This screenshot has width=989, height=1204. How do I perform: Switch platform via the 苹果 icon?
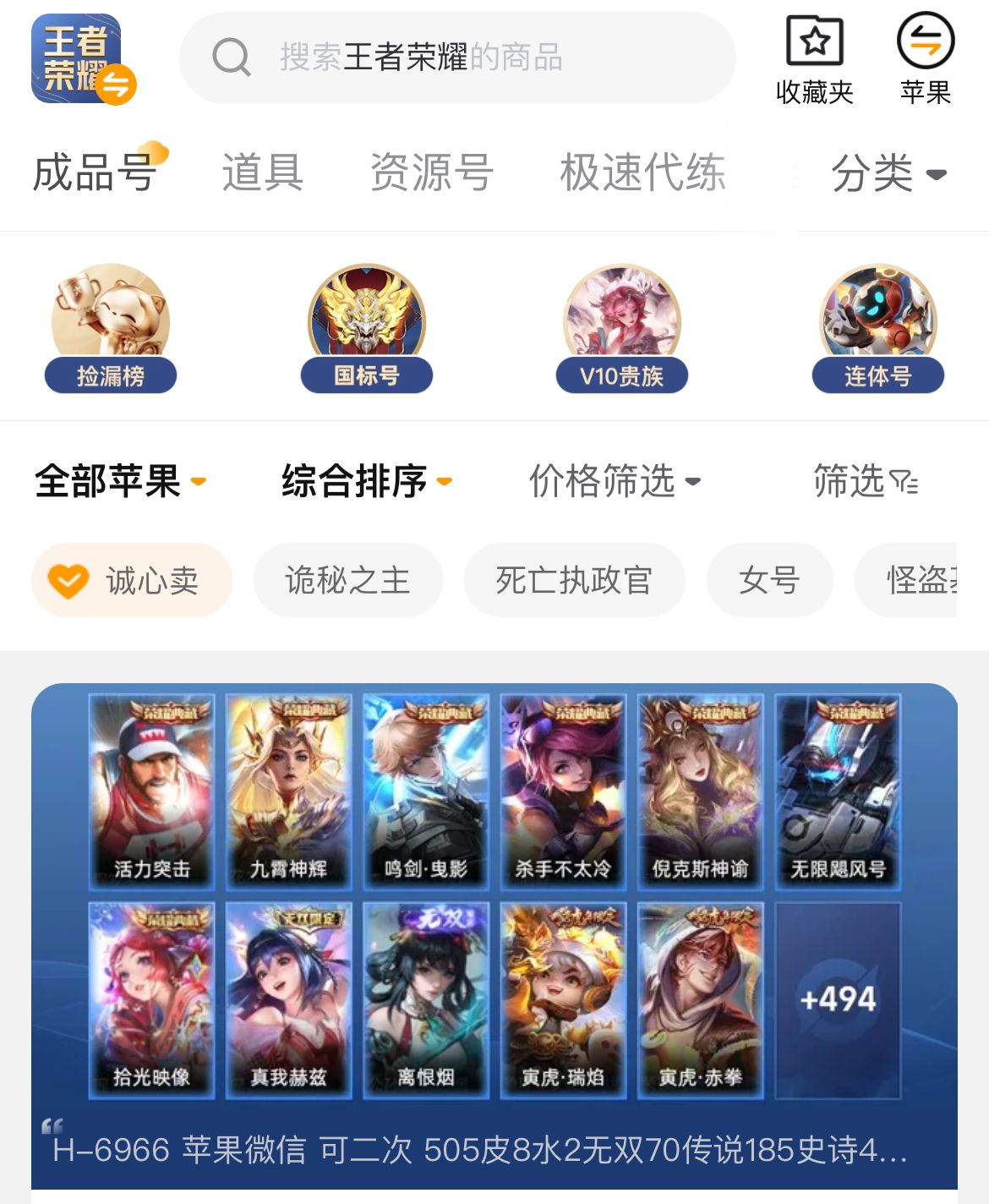926,59
